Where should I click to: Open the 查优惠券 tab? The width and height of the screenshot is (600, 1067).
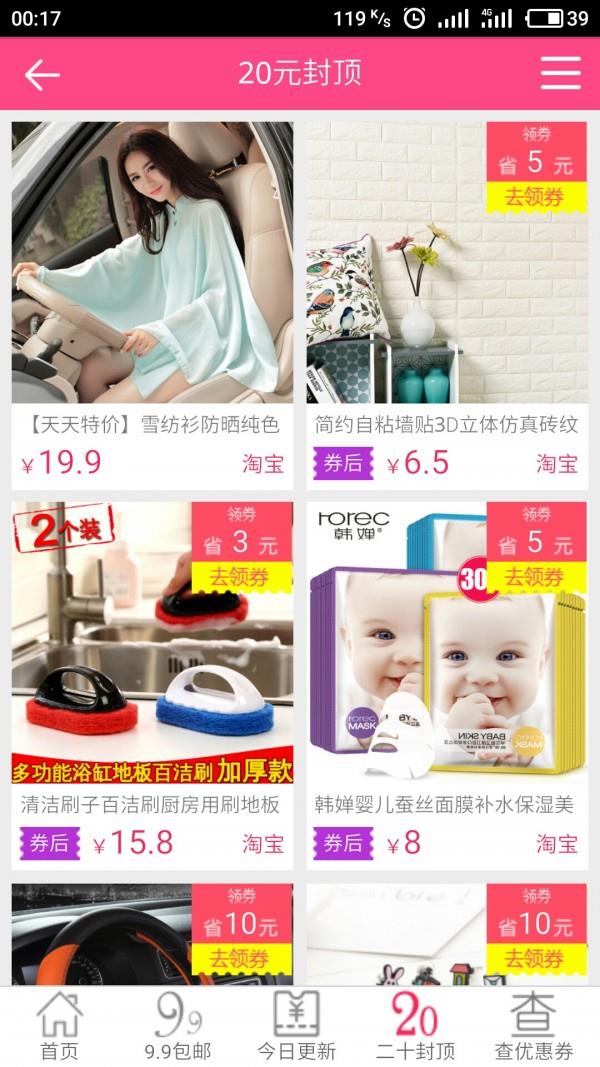534,1027
